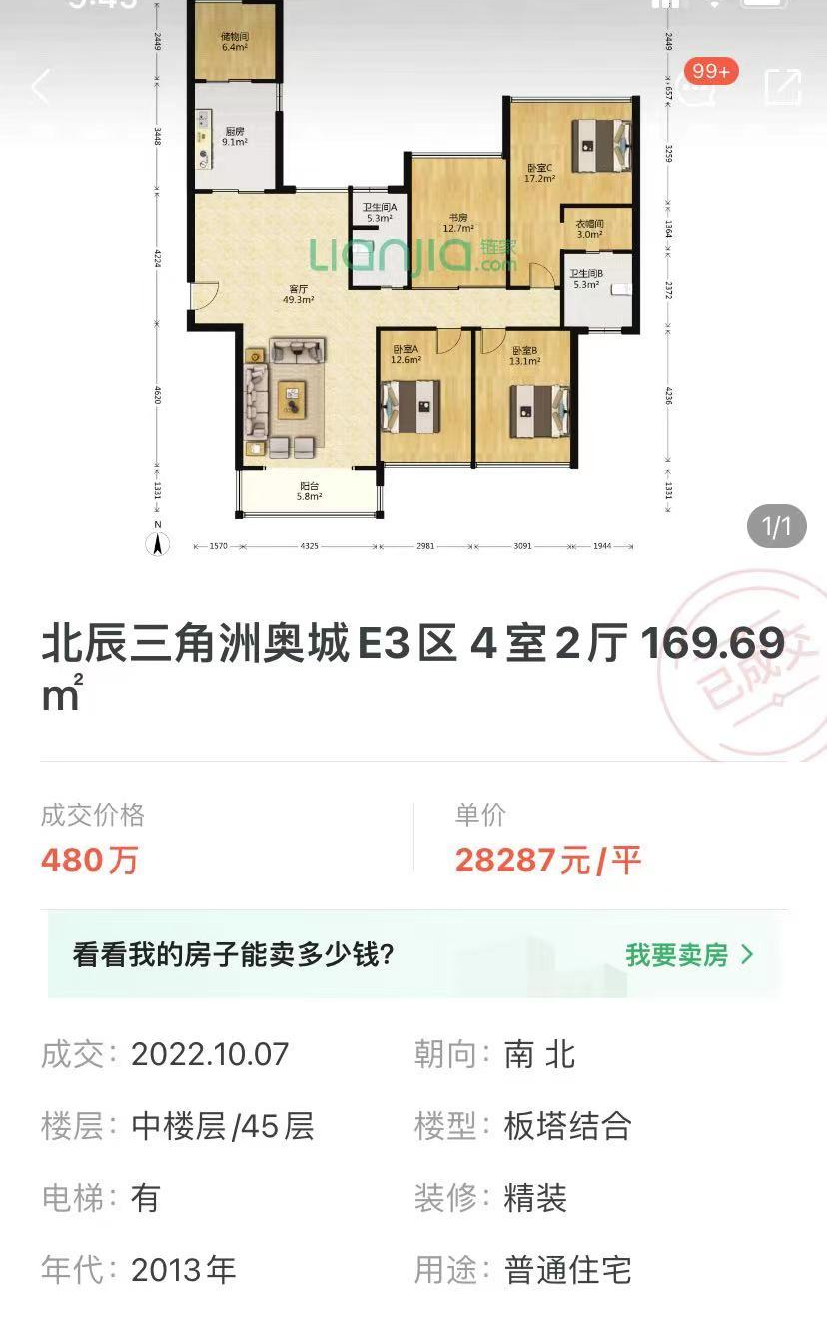Tap the 我要卖房 link
Screen dimensions: 827x1317
click(x=676, y=955)
